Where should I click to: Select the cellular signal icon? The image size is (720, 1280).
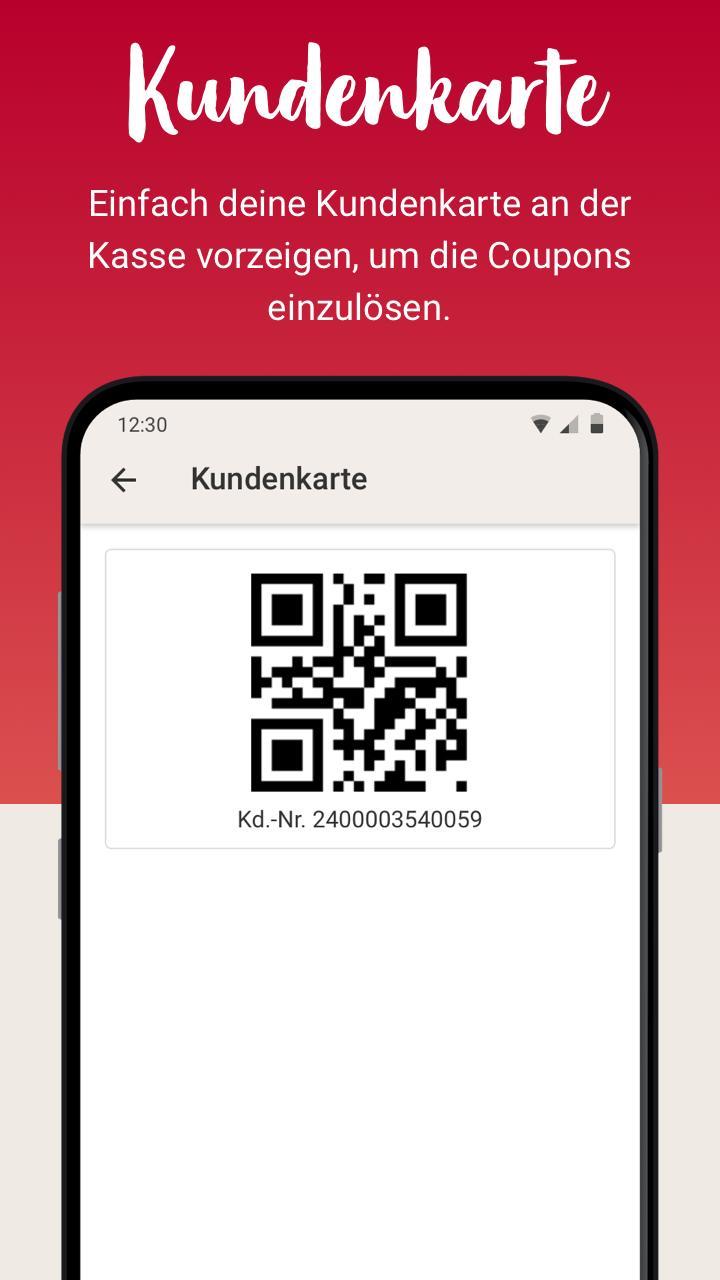pos(570,424)
